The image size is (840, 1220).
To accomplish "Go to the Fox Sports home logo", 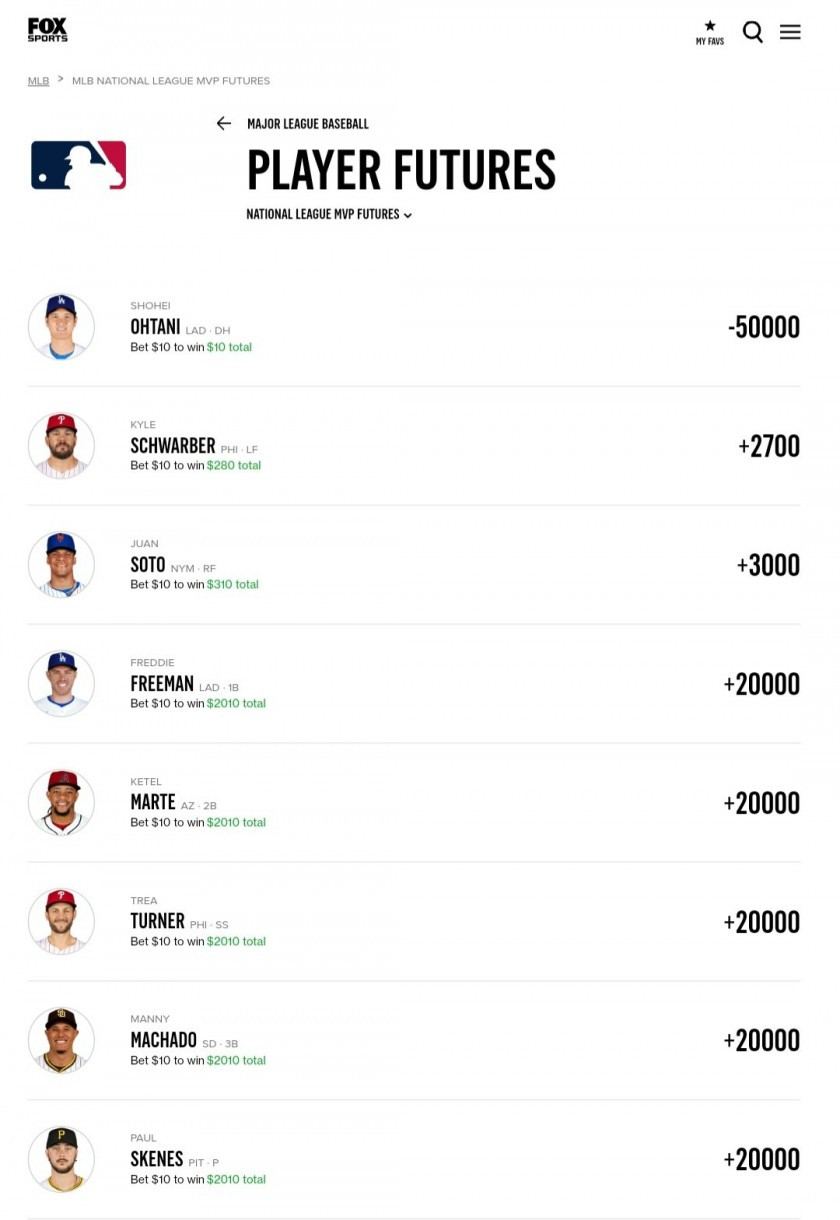I will tap(47, 29).
